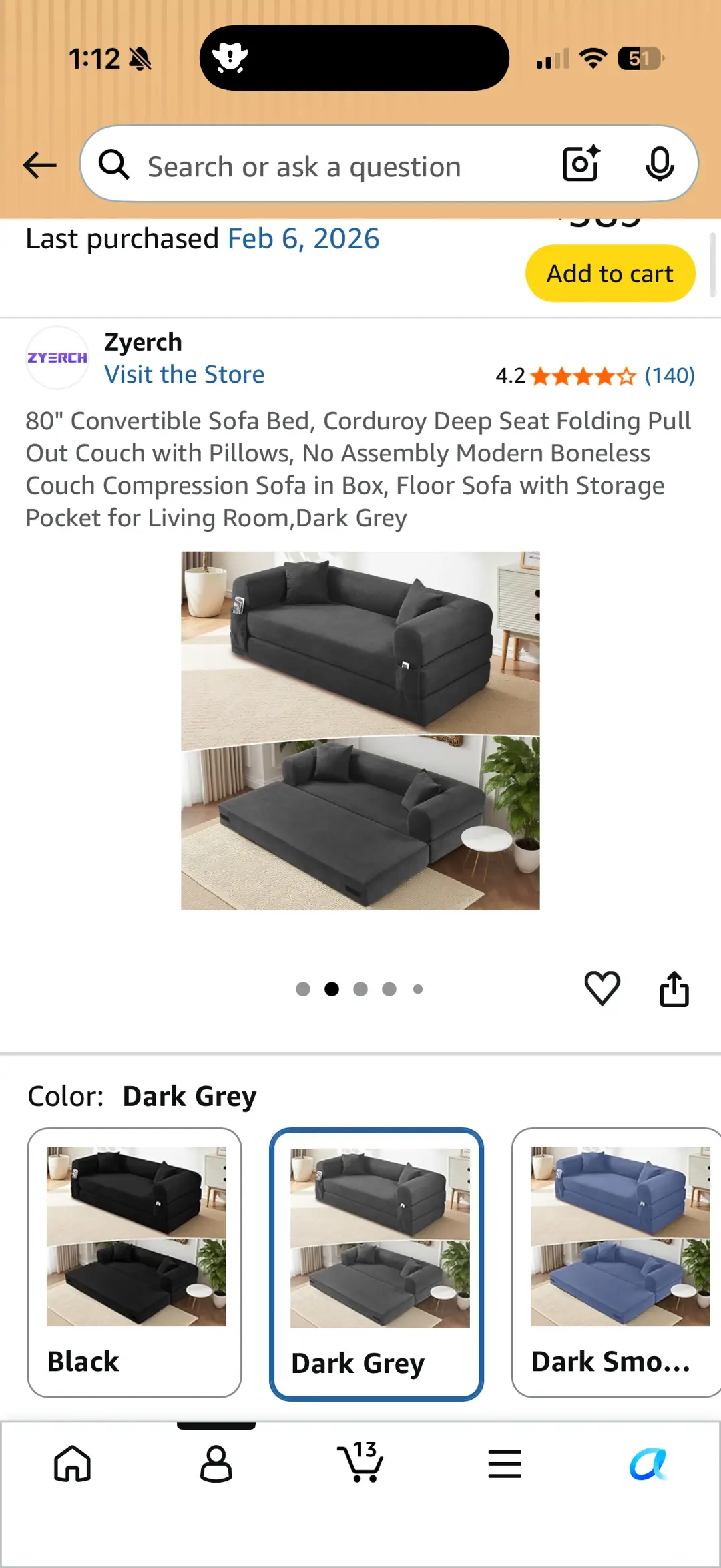Share this product
This screenshot has height=1568, width=721.
(674, 988)
